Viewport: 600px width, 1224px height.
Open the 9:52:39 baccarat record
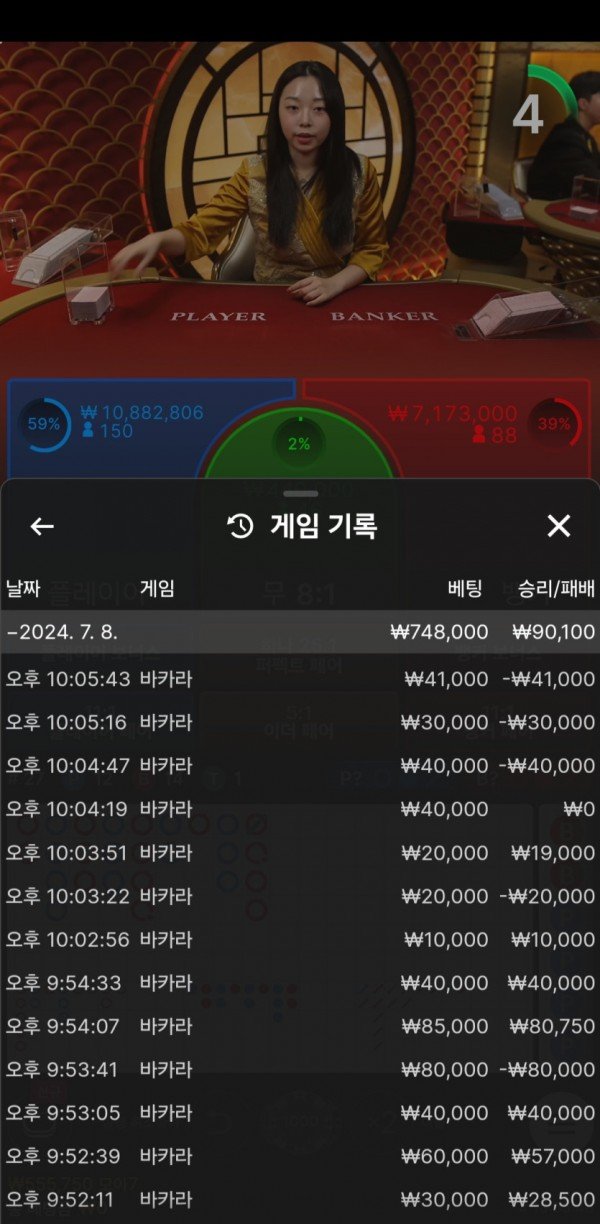pos(300,1157)
